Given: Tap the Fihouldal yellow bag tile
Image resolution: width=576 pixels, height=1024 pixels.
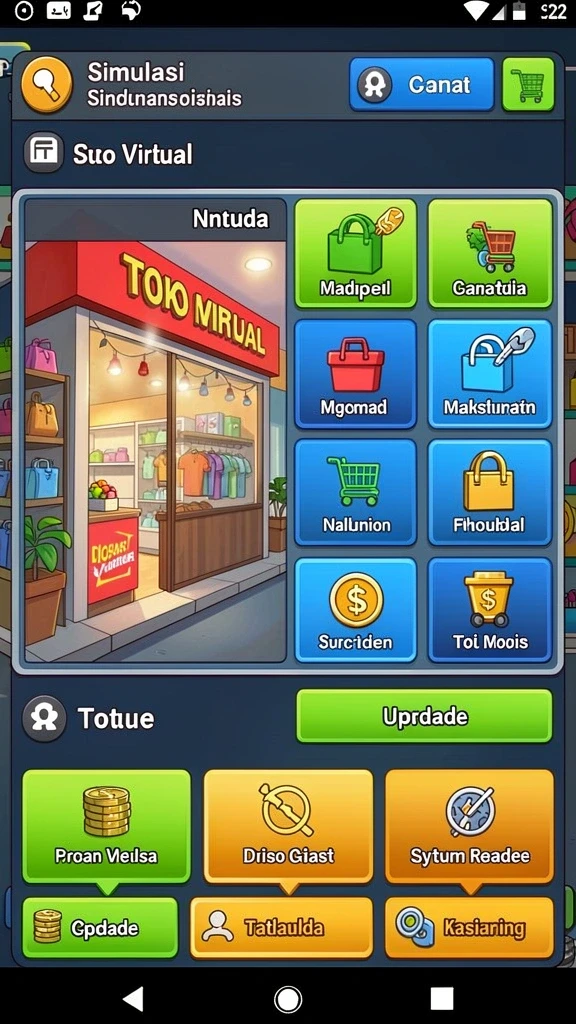Looking at the screenshot, I should coord(490,492).
